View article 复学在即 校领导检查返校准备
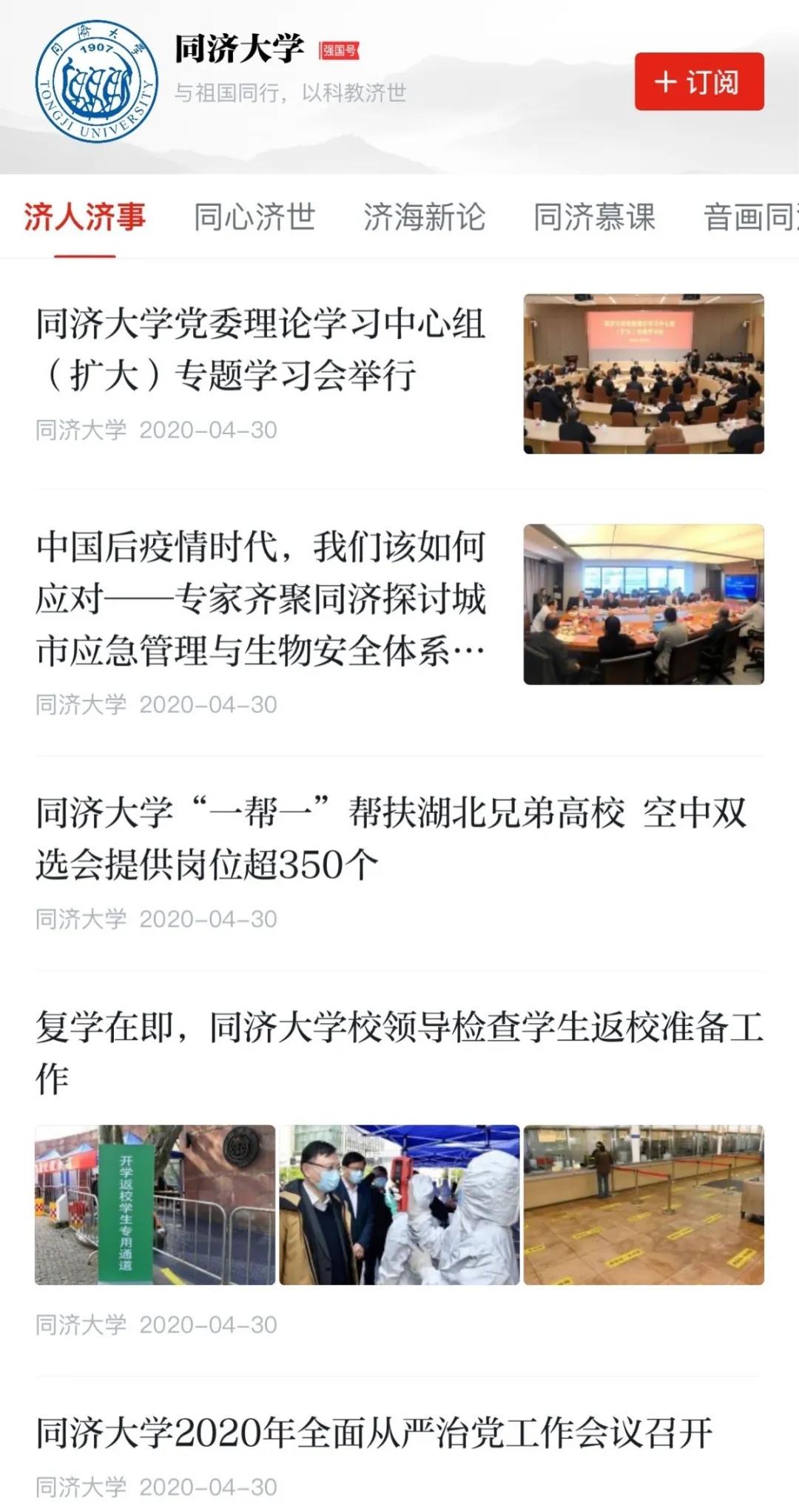The image size is (799, 1512). coord(399,1052)
